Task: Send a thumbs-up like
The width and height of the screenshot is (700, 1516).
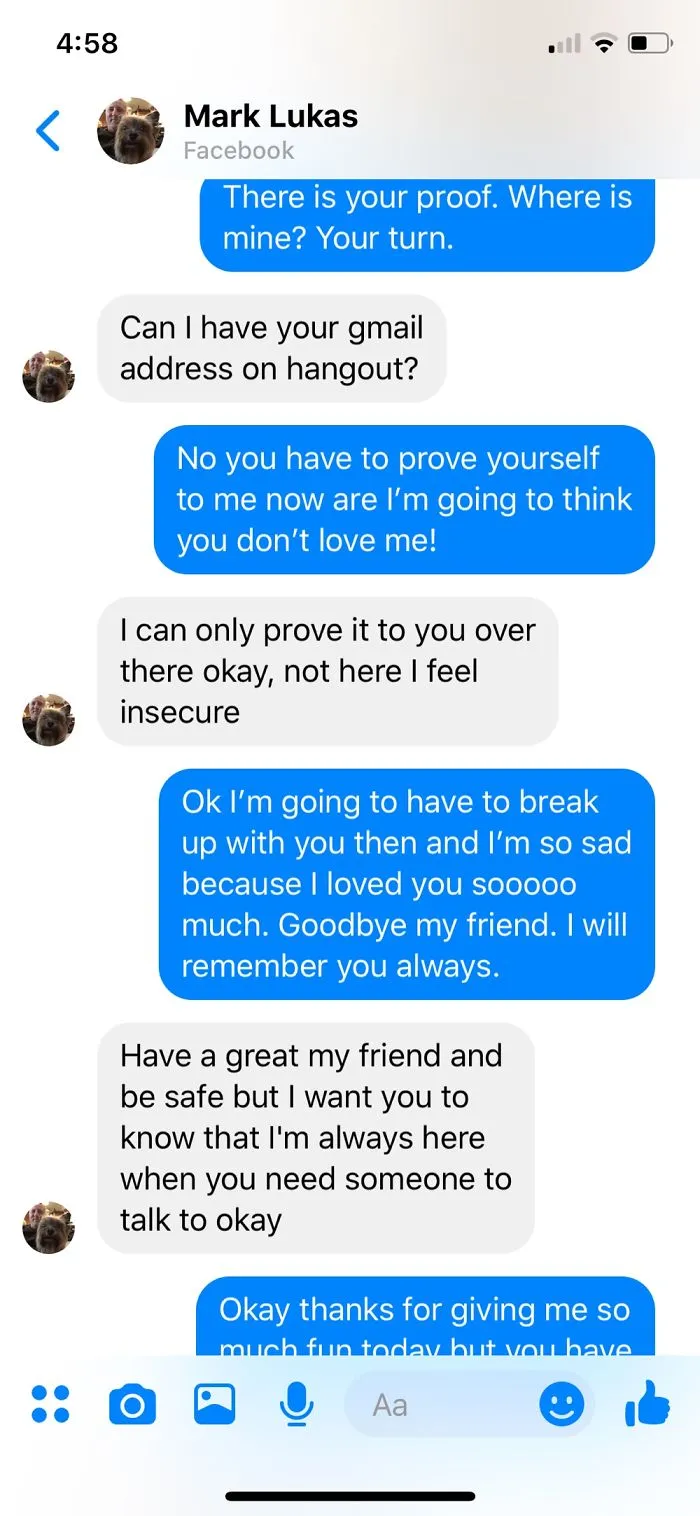Action: (x=647, y=1403)
